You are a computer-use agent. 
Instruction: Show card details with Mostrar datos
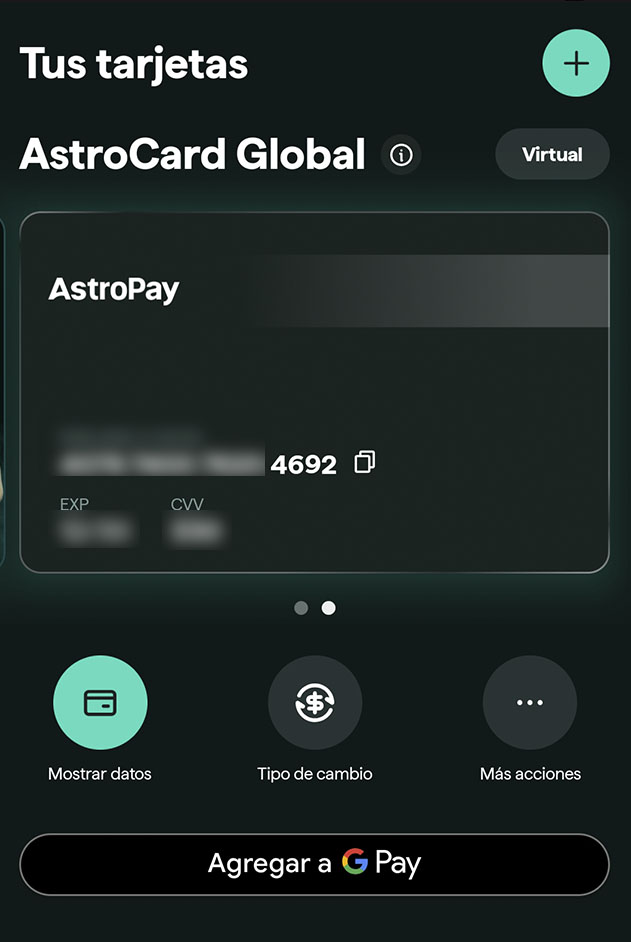pos(100,702)
